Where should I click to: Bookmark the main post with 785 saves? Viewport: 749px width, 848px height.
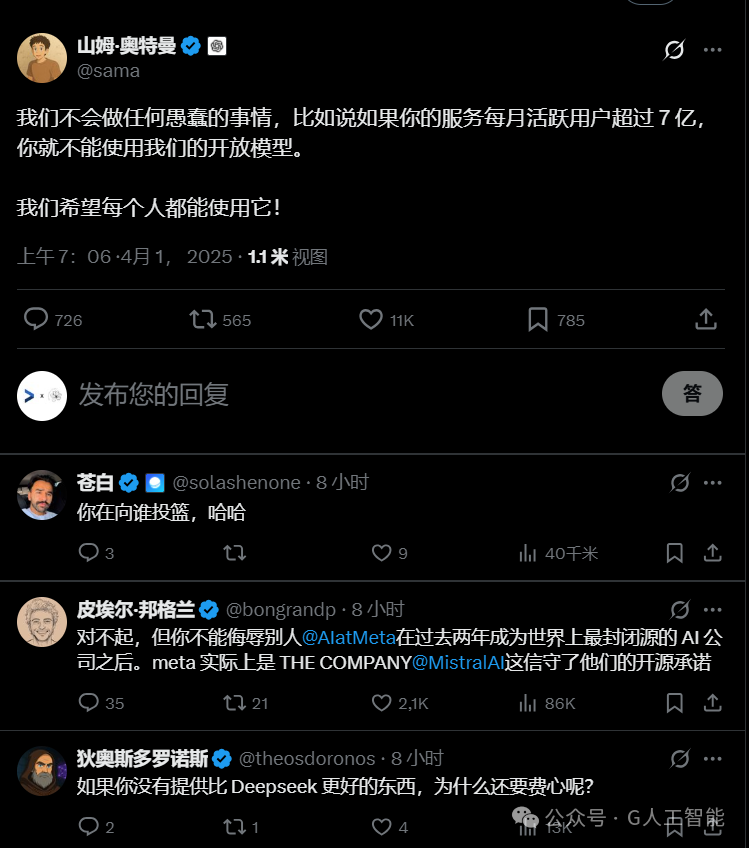coord(556,320)
